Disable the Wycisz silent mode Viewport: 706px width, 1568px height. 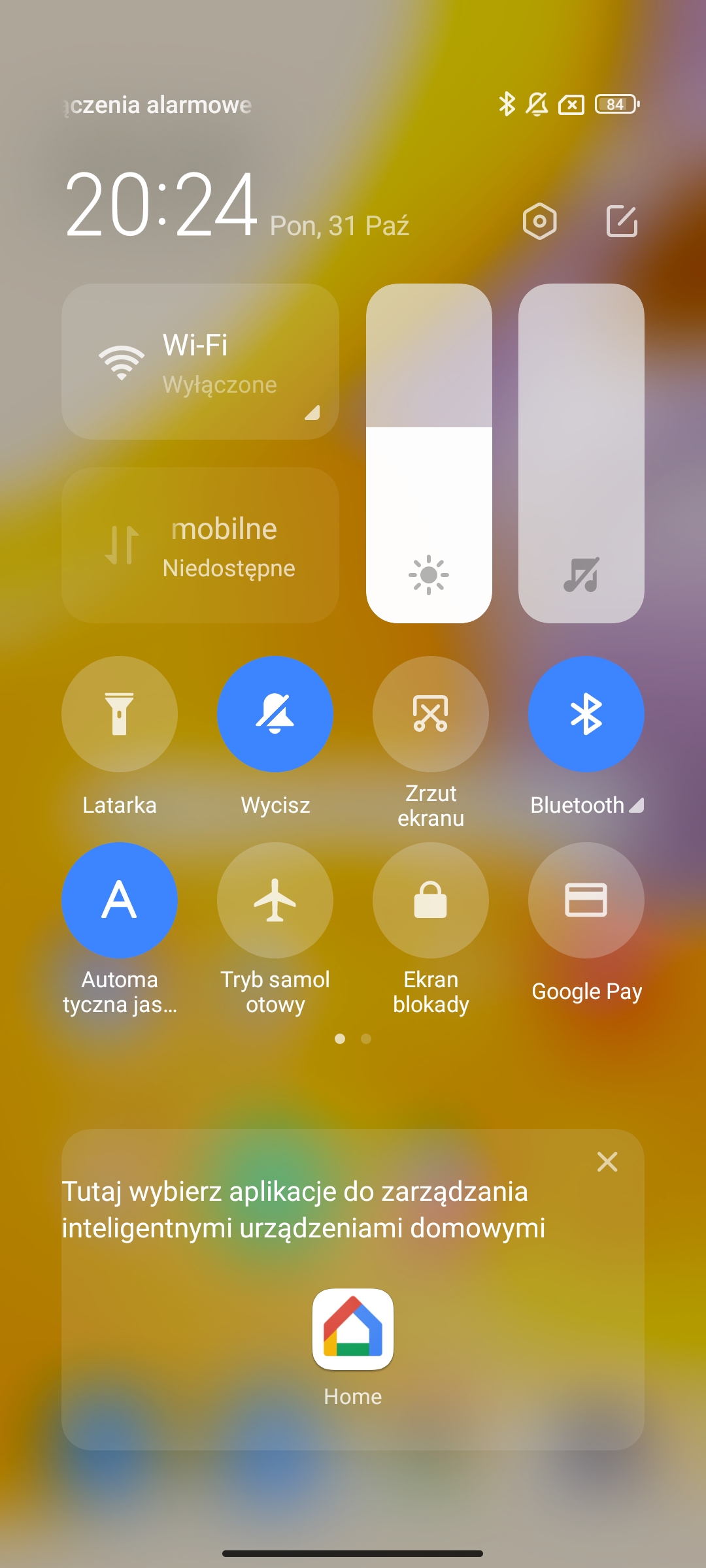click(275, 714)
